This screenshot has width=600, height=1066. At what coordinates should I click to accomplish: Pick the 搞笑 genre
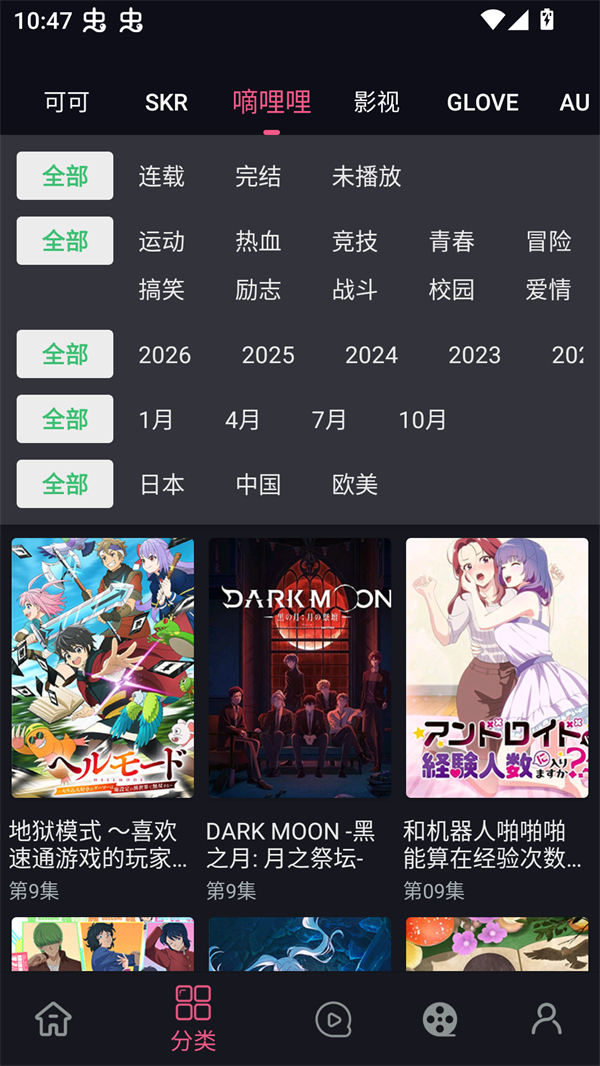click(162, 290)
